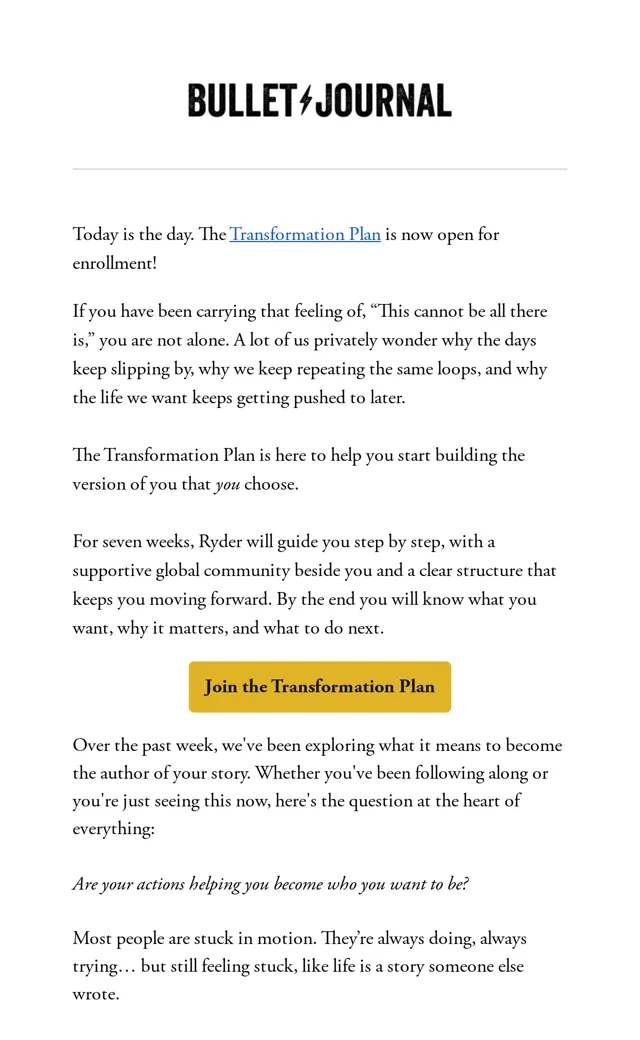The height and width of the screenshot is (1040, 640).
Task: Open the Transformation Plan link
Action: (305, 234)
